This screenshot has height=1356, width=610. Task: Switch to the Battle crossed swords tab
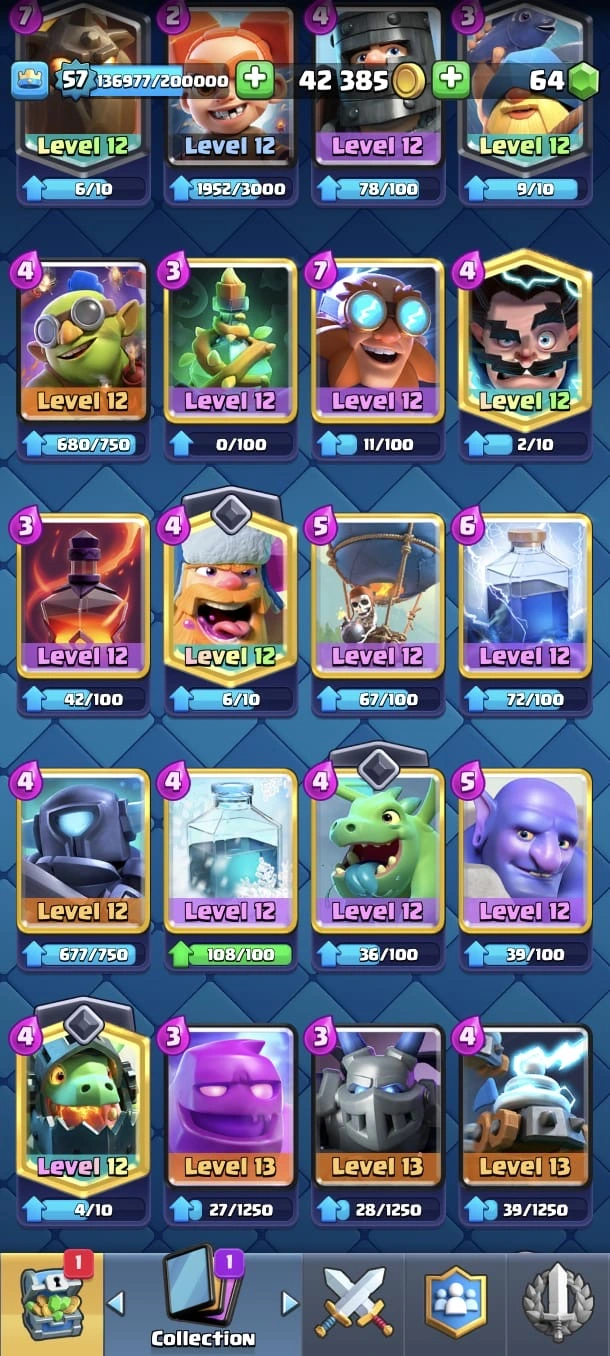pos(356,1302)
